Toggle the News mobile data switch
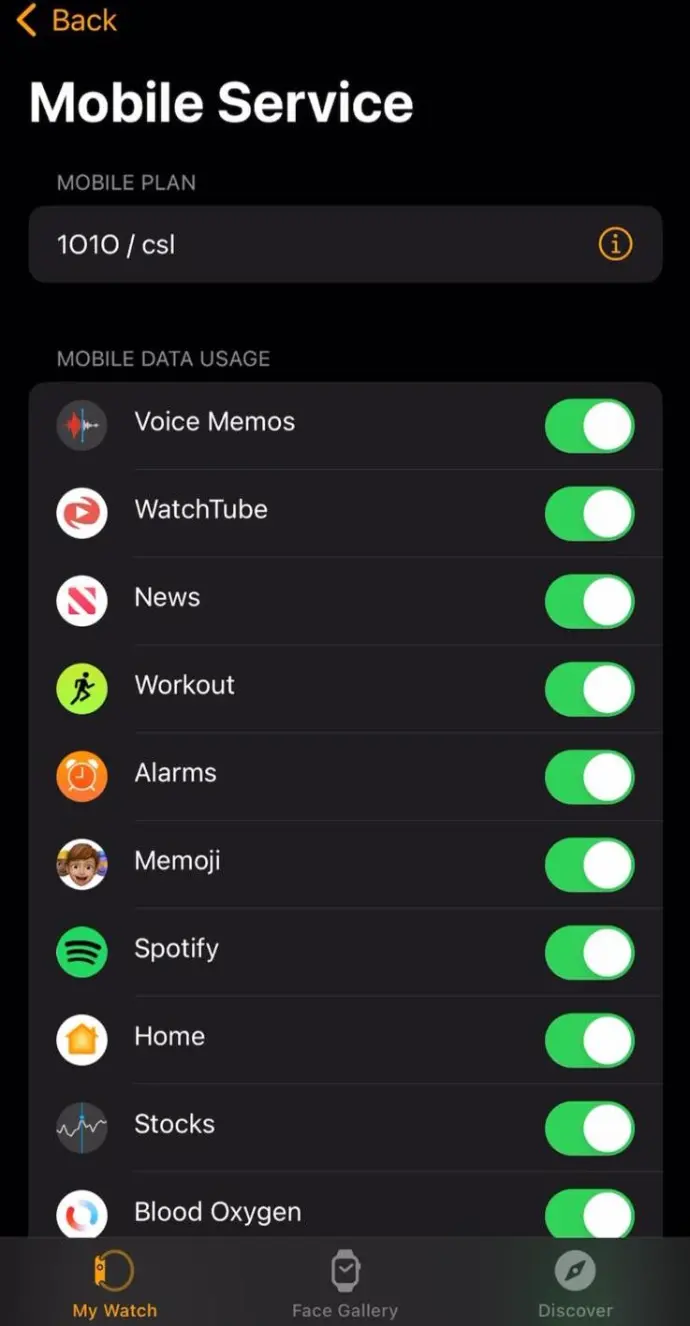The width and height of the screenshot is (690, 1326). point(589,602)
